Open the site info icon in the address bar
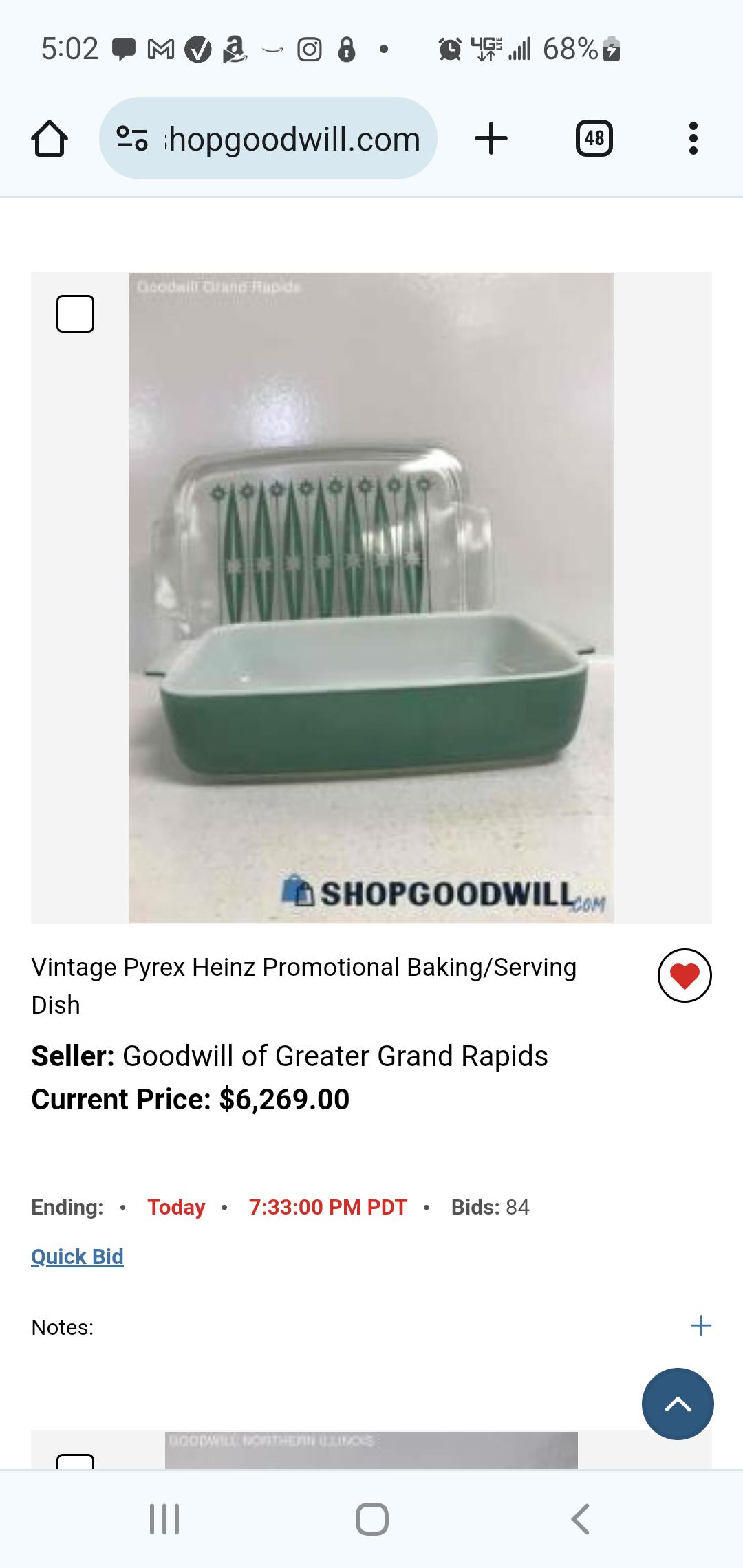Image resolution: width=743 pixels, height=1568 pixels. 133,137
